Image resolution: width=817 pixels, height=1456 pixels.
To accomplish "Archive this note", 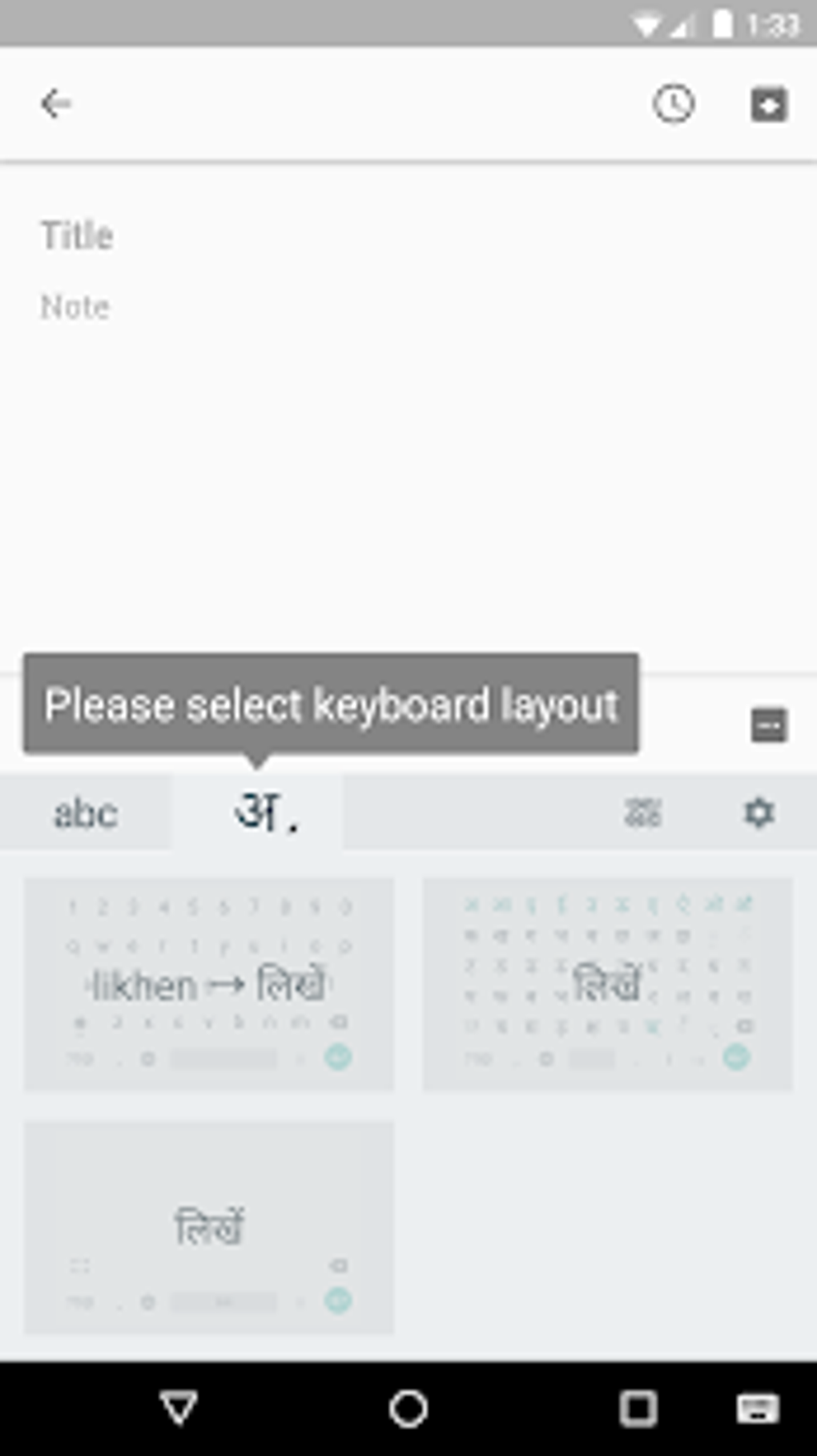I will point(769,105).
